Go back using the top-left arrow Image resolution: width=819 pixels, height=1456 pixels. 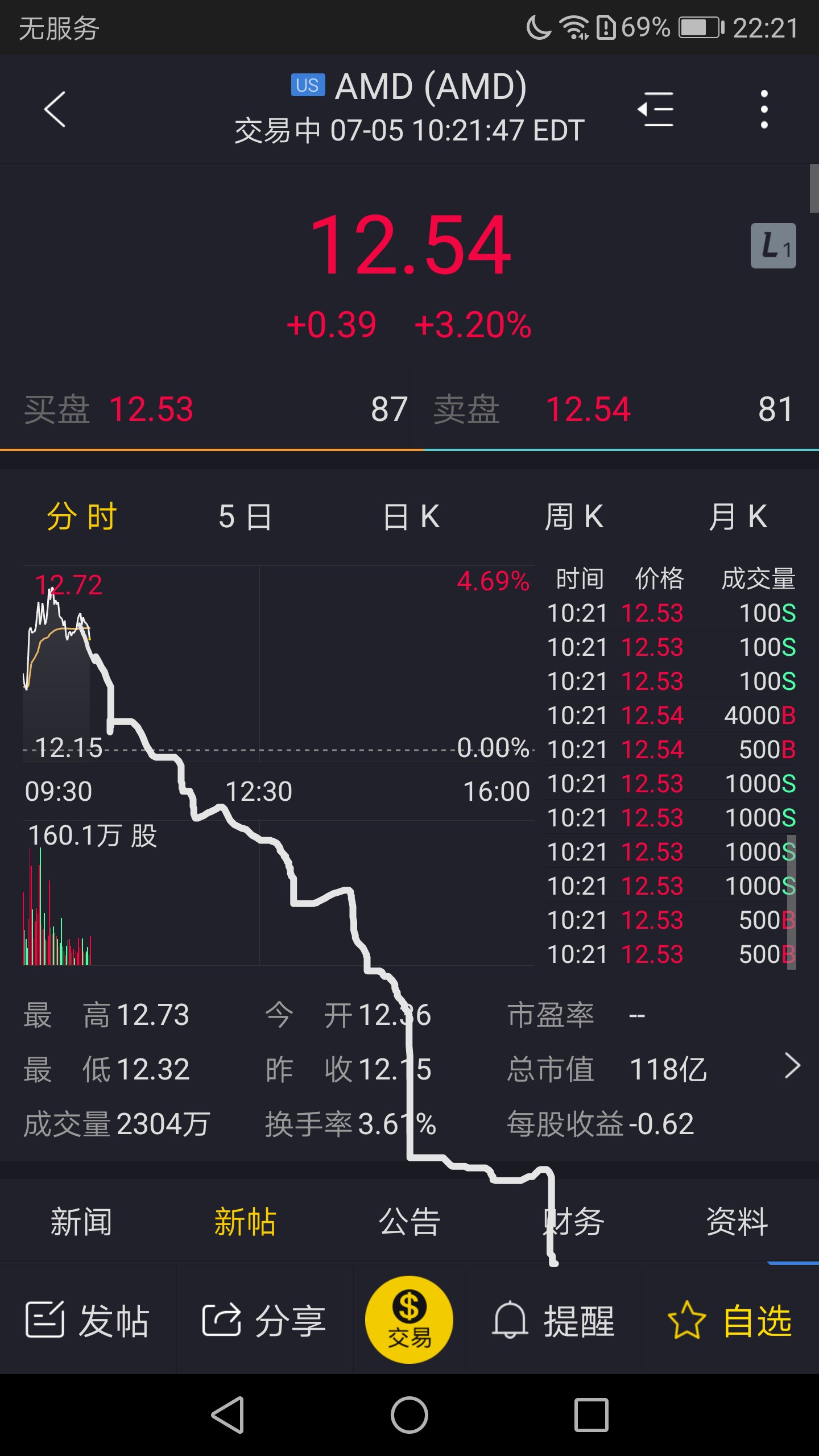coord(55,109)
